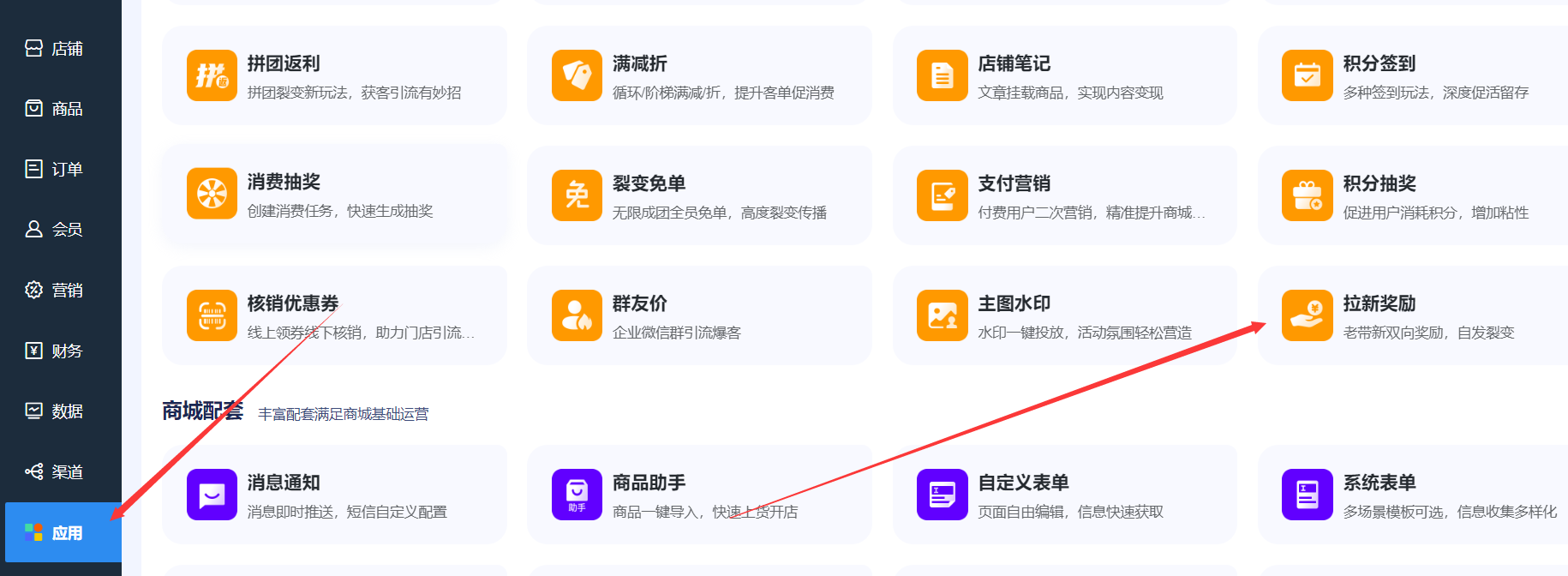Launch the 商品助手 card
This screenshot has height=576, width=1568.
[x=699, y=495]
